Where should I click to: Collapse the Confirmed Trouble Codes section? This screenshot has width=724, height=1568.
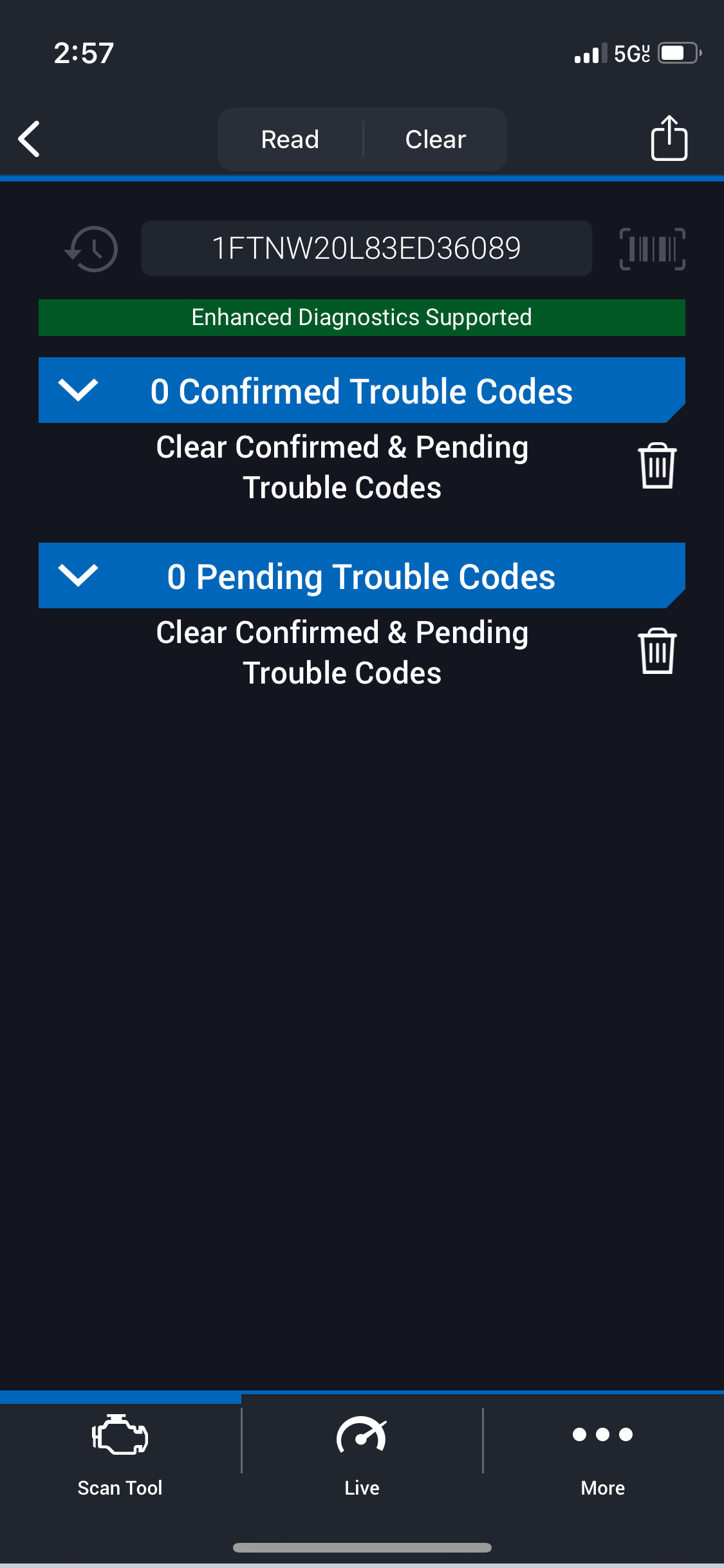coord(78,390)
